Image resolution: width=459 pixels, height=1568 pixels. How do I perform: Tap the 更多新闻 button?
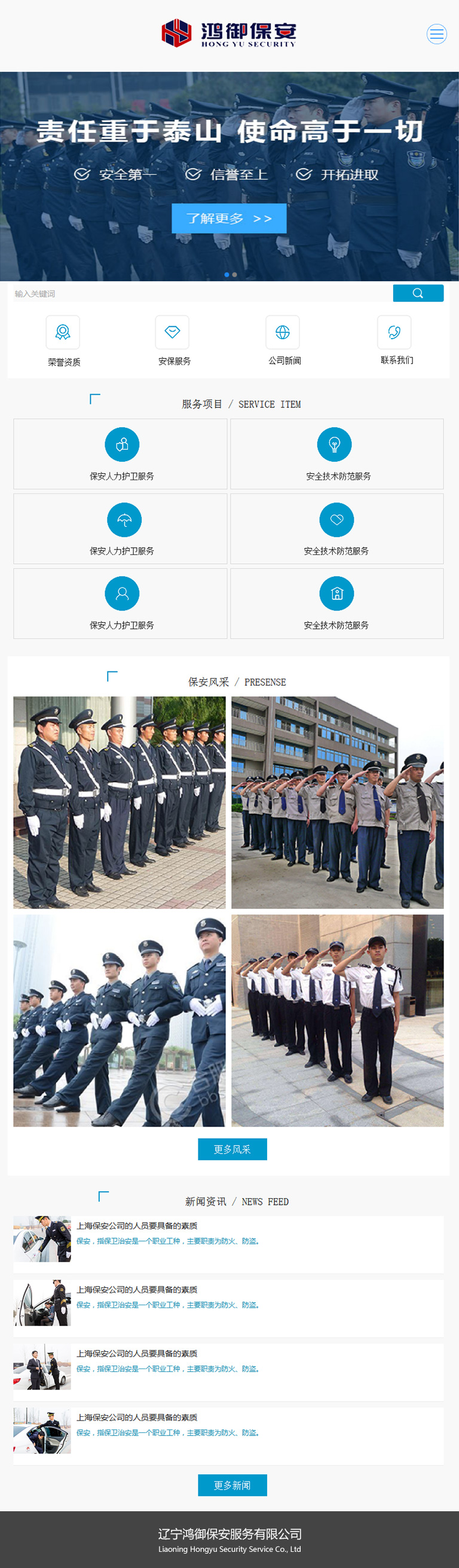pyautogui.click(x=232, y=1485)
